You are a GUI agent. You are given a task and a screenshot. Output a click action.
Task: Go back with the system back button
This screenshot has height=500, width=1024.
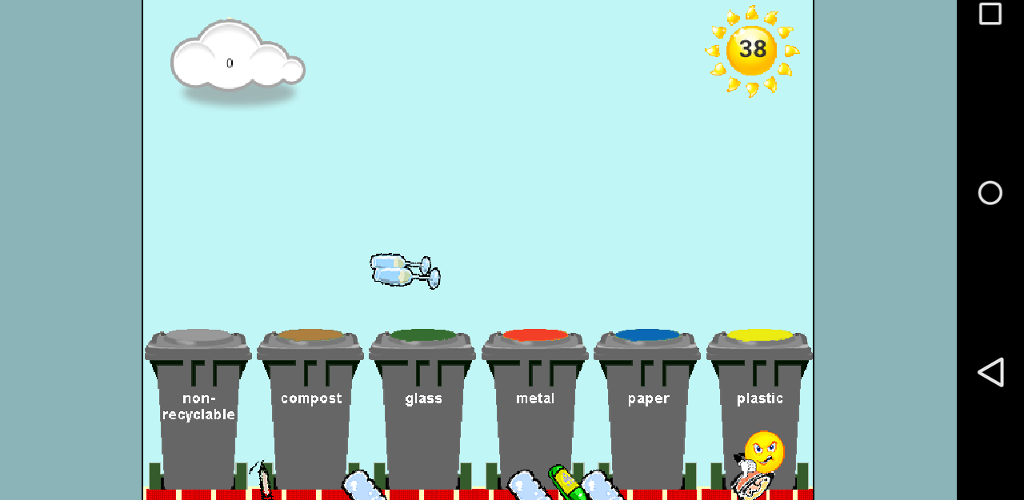tap(990, 373)
